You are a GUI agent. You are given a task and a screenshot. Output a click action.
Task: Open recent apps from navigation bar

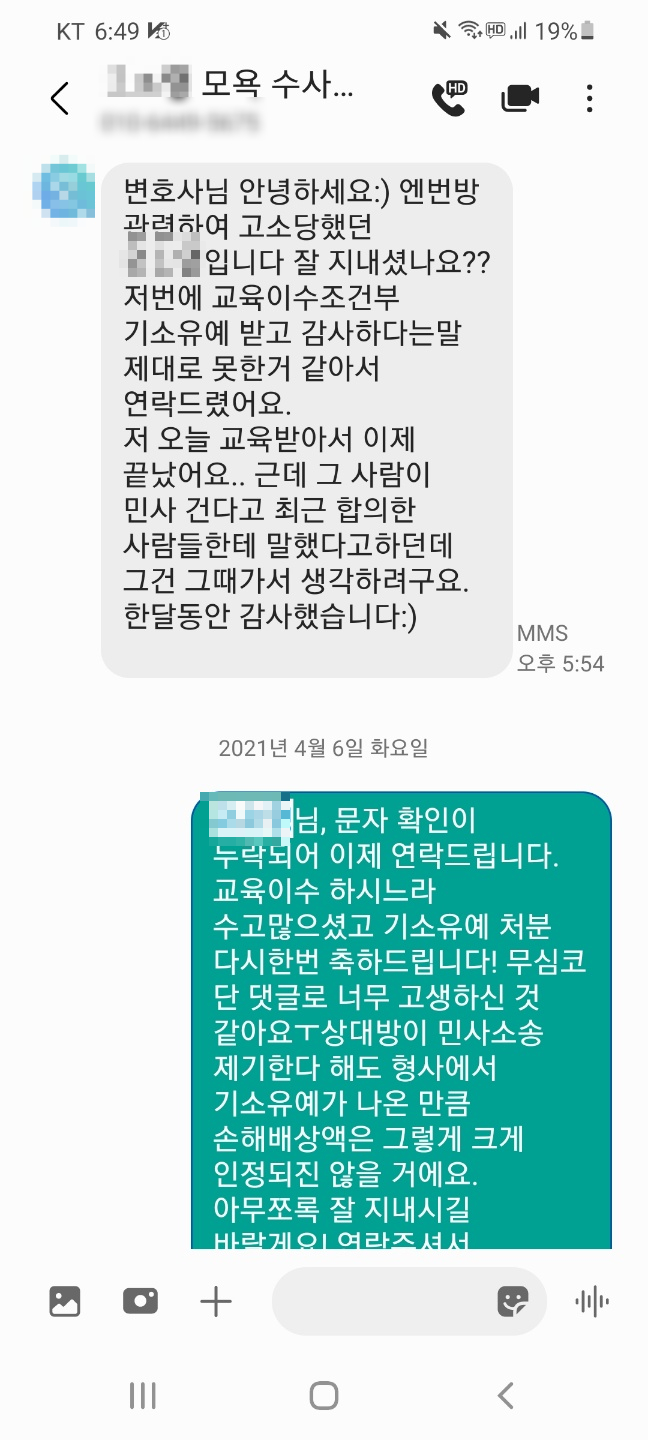click(143, 1396)
